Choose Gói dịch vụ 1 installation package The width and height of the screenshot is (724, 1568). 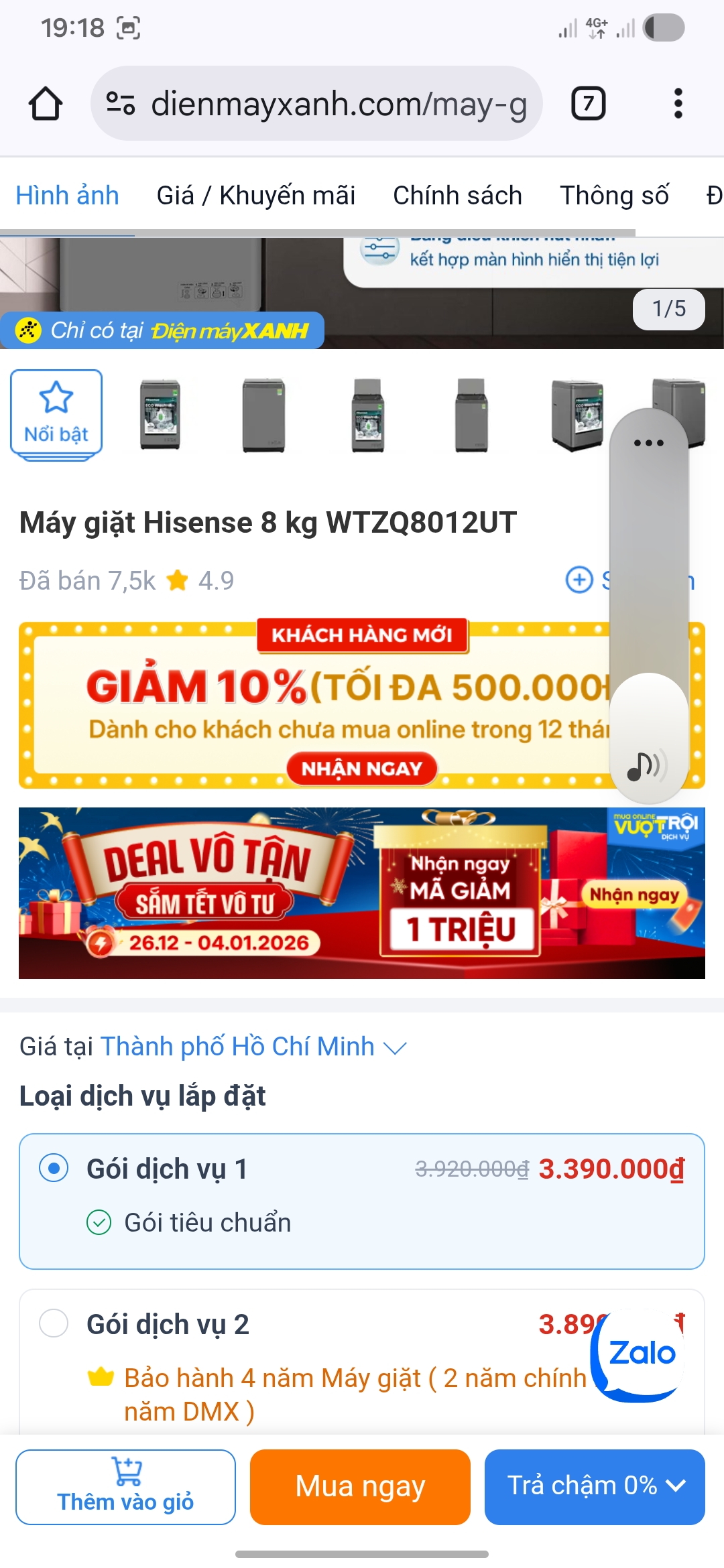(x=54, y=1169)
